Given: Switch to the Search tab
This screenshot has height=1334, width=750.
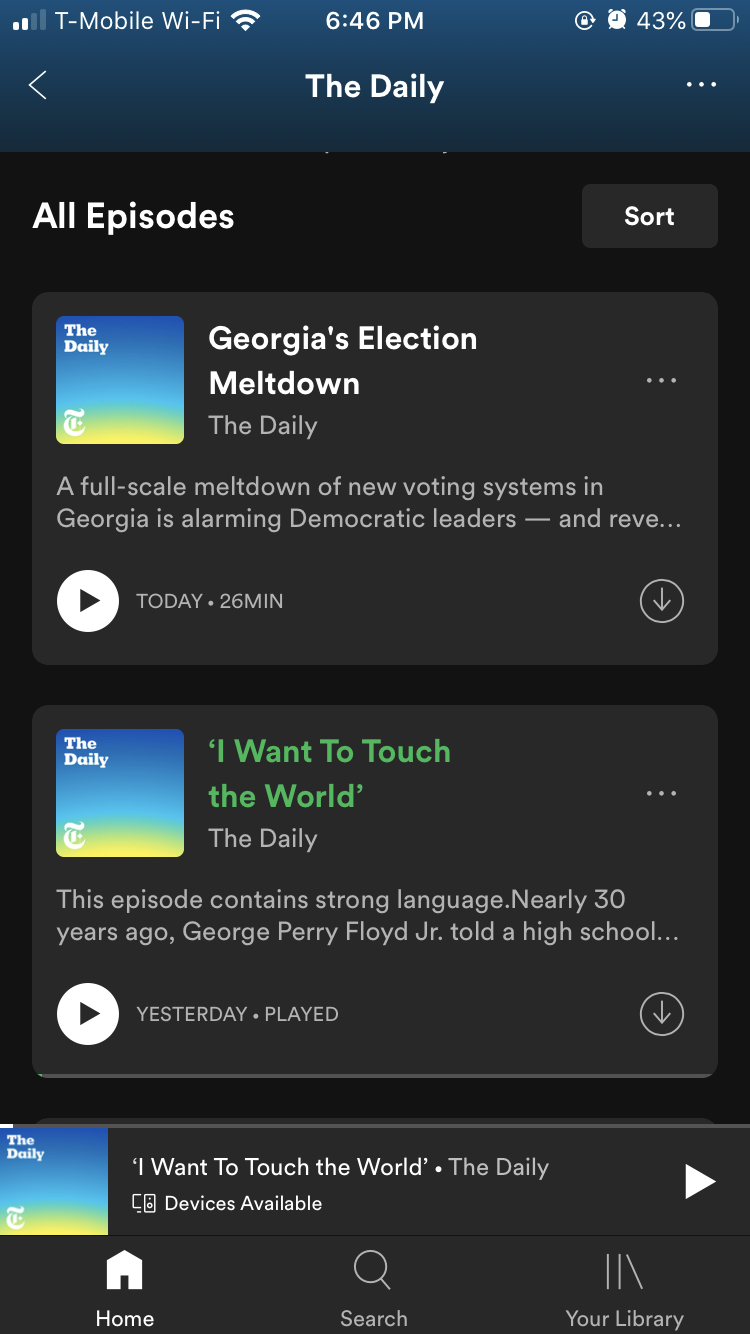Looking at the screenshot, I should point(373,1289).
